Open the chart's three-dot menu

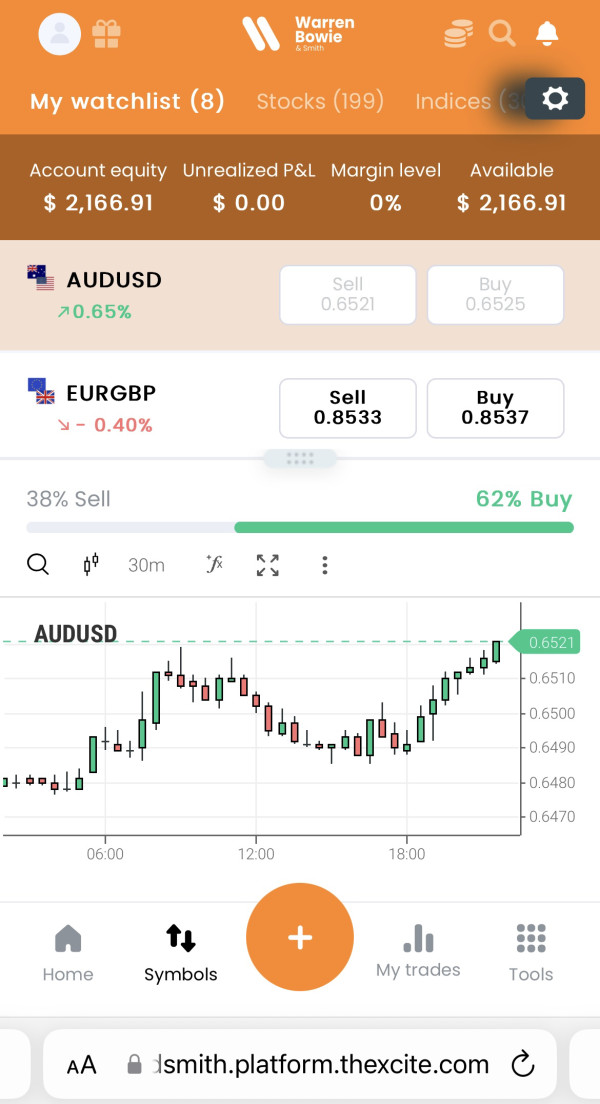[x=325, y=565]
